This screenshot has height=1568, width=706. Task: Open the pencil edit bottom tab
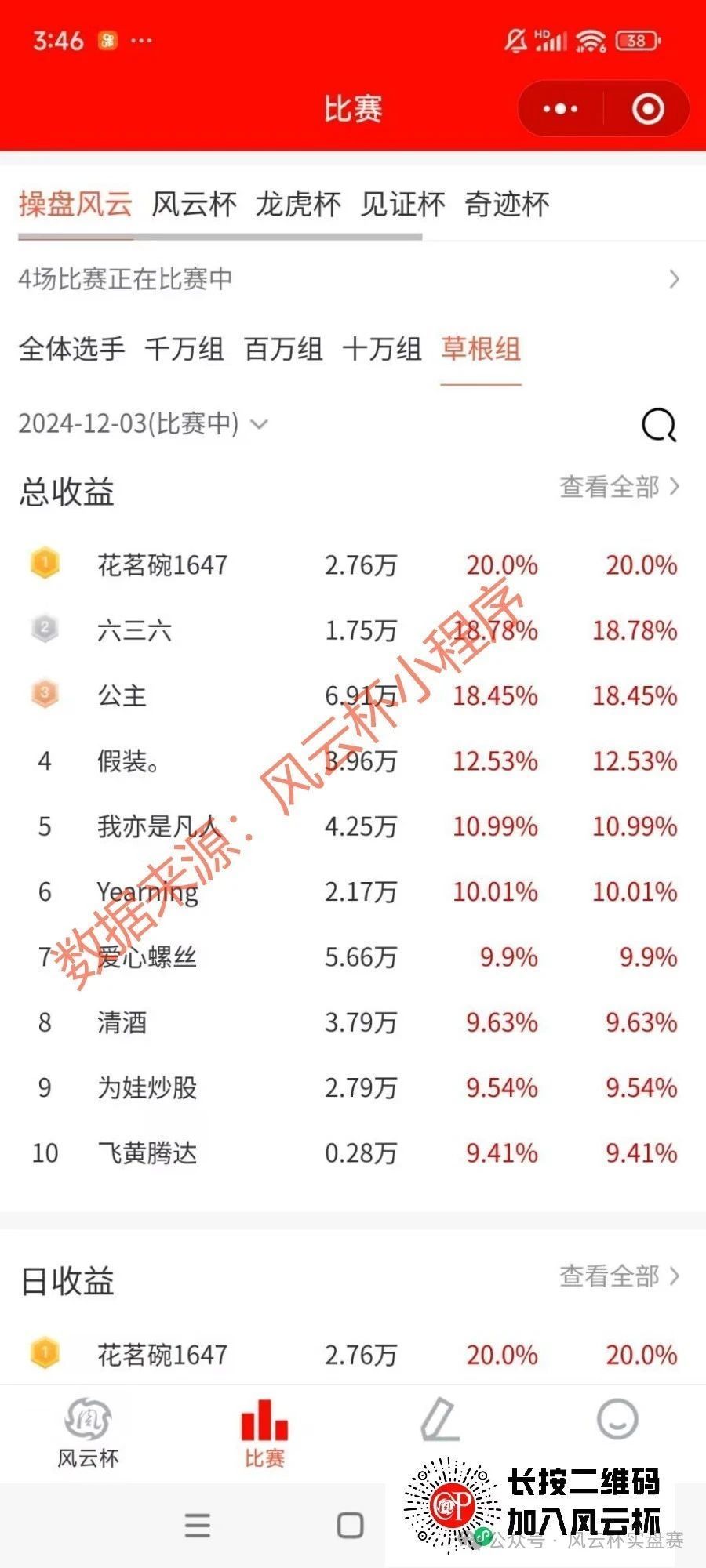[x=440, y=1420]
